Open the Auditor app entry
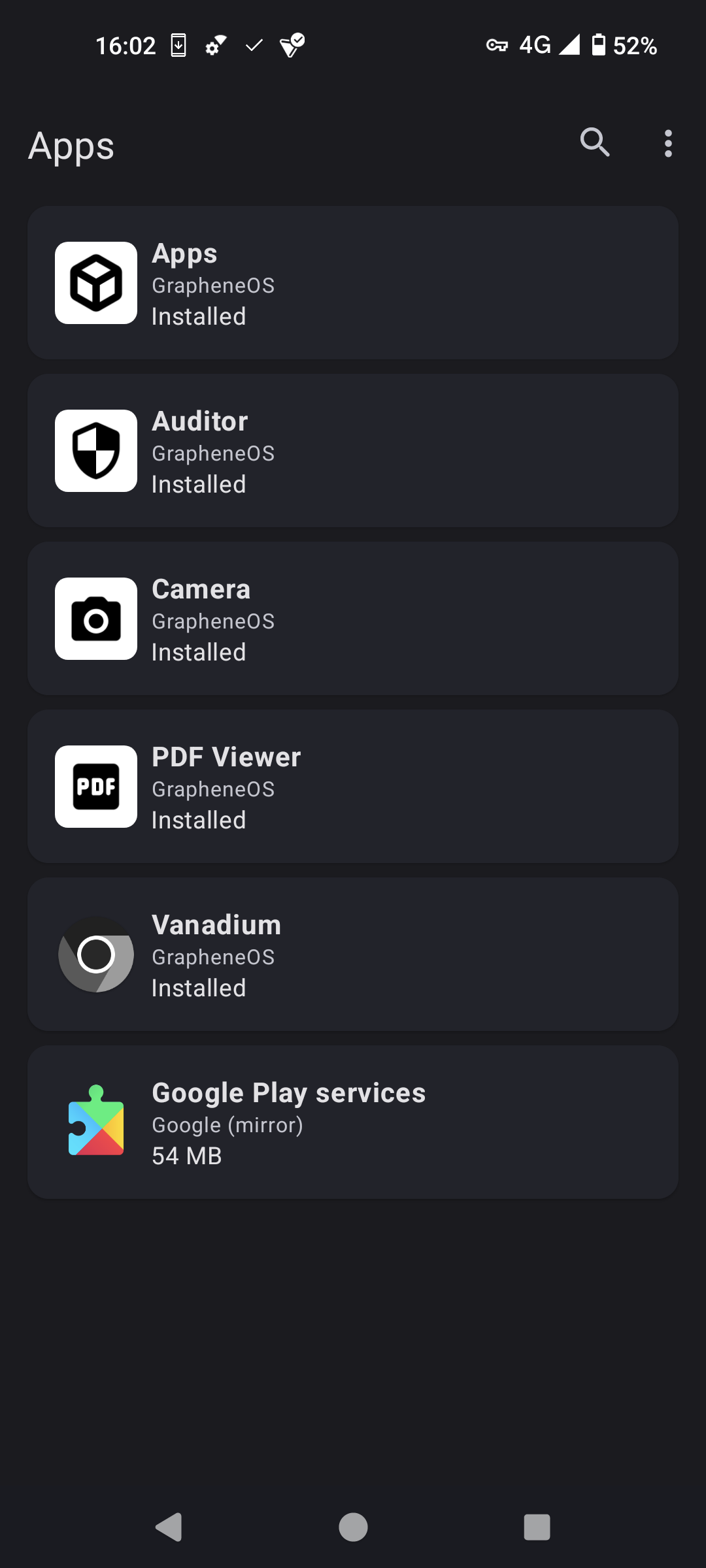Screen dimensions: 706x1568 coord(353,451)
